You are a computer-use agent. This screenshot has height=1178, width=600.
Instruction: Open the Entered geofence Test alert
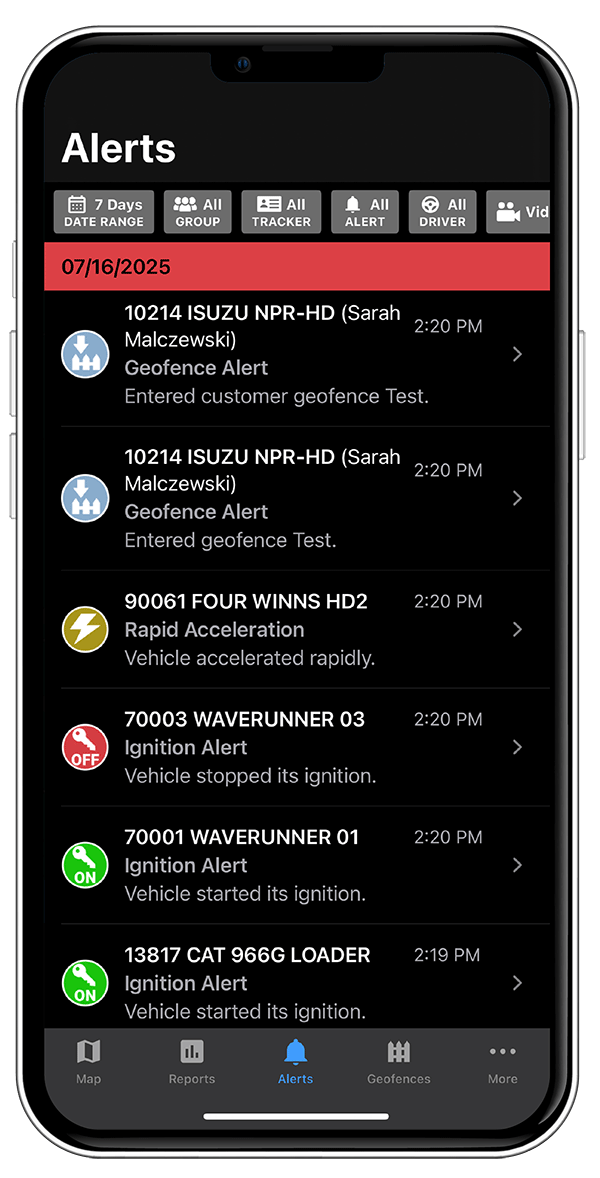click(297, 498)
